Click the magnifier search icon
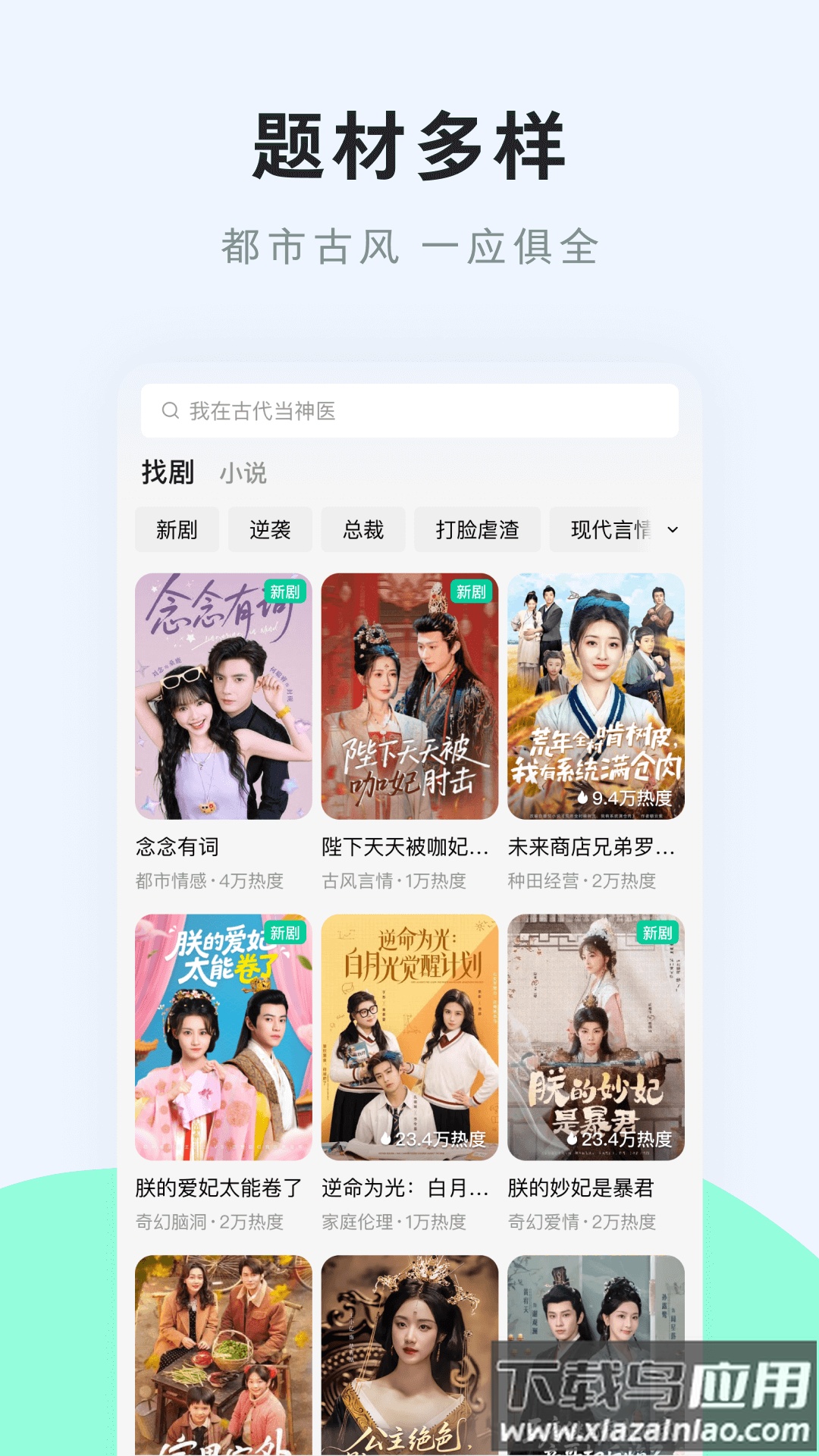 pyautogui.click(x=169, y=410)
